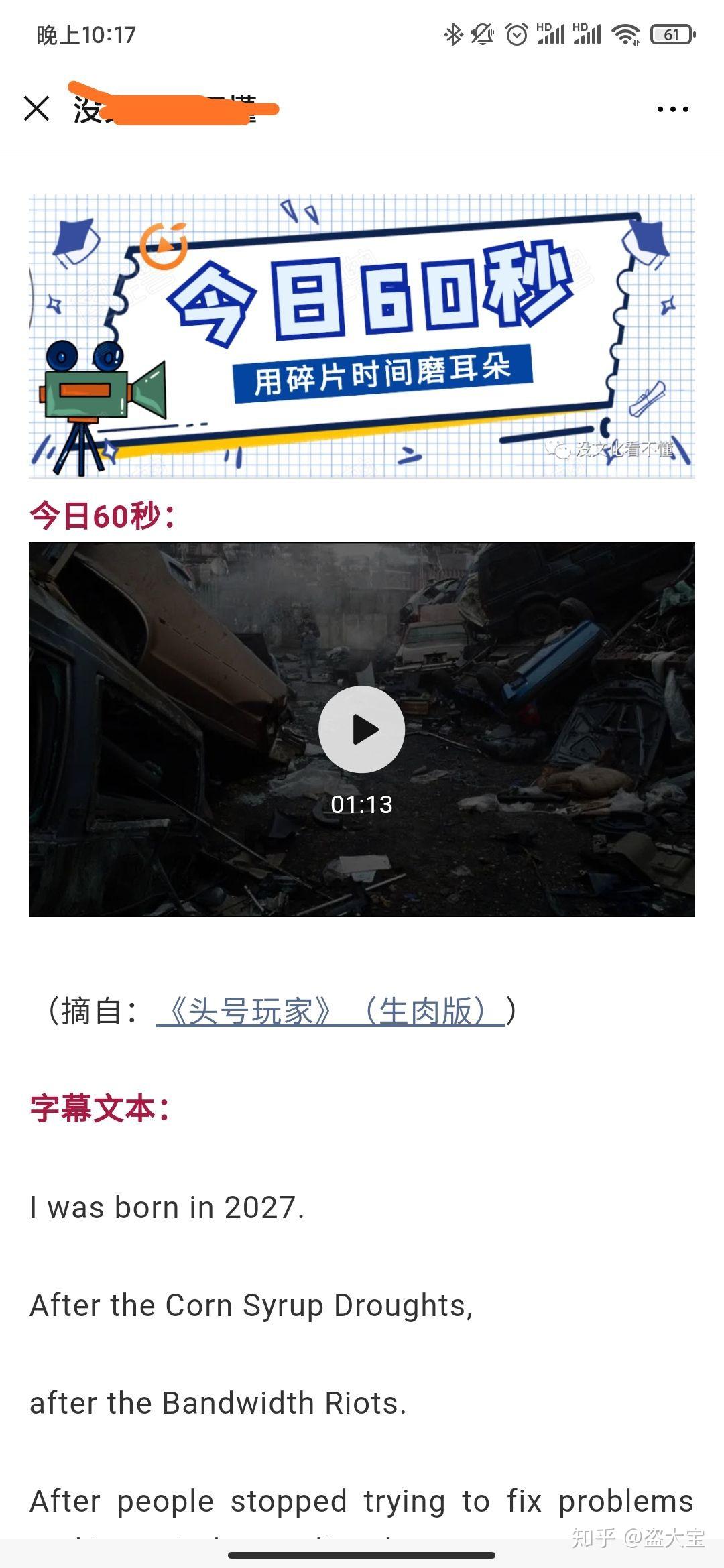Tap the second HD cellular signal icon
The width and height of the screenshot is (724, 1568).
[x=589, y=34]
